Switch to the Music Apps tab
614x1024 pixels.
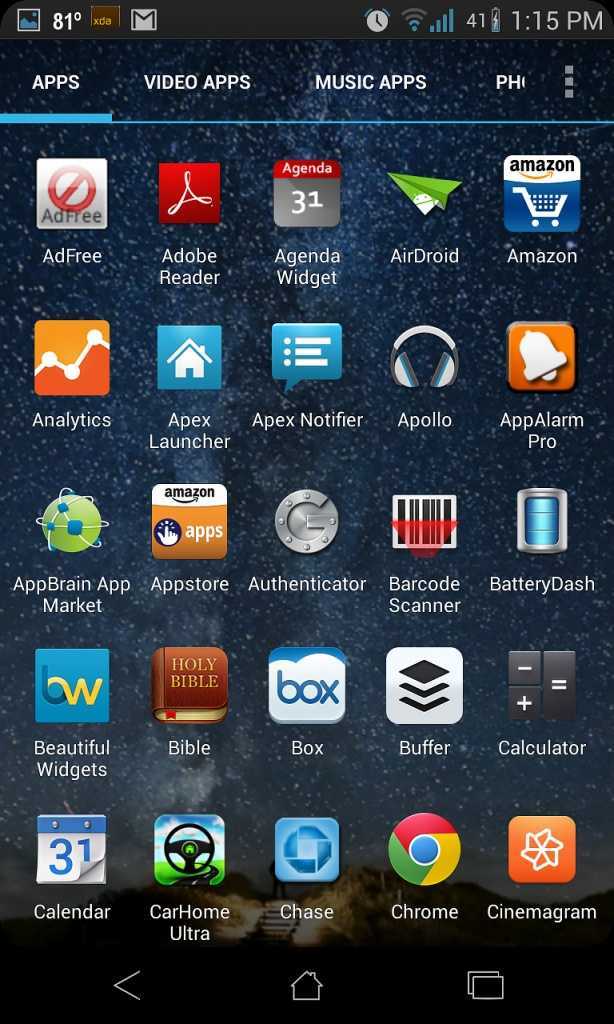click(x=370, y=82)
